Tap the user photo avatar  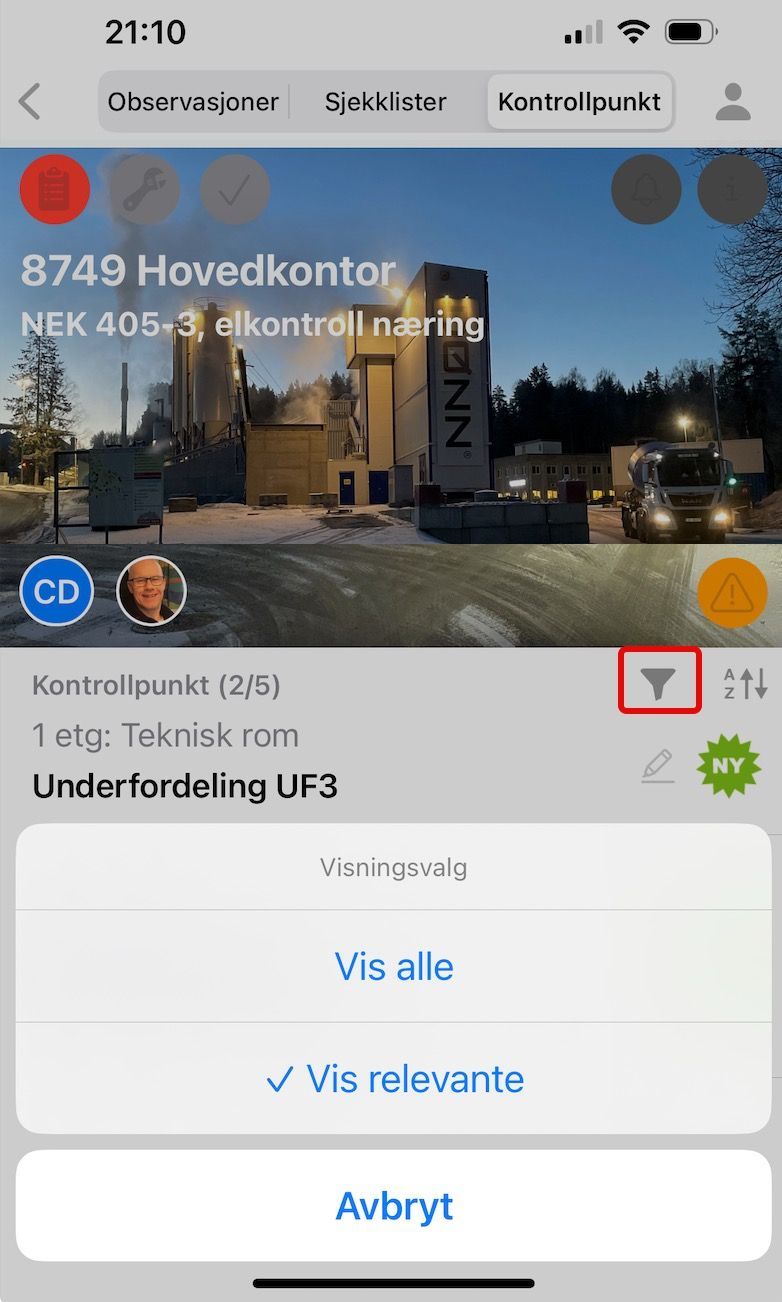[151, 591]
